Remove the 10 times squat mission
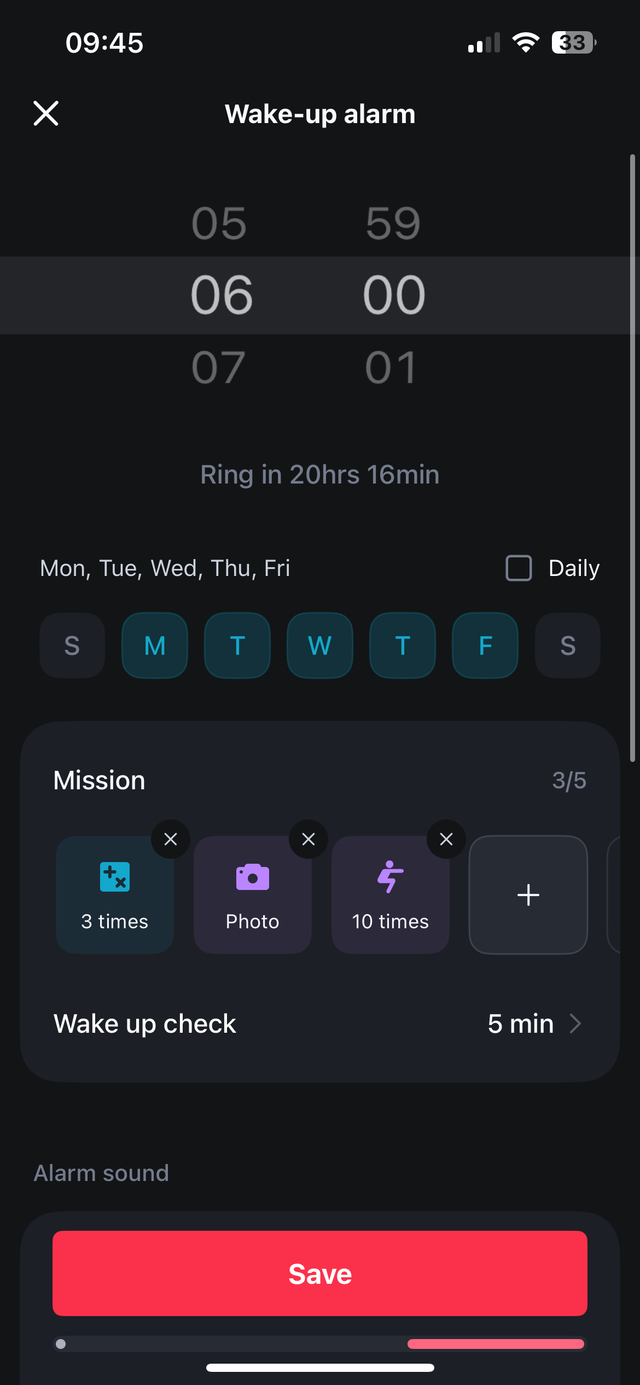The width and height of the screenshot is (640, 1385). tap(446, 840)
